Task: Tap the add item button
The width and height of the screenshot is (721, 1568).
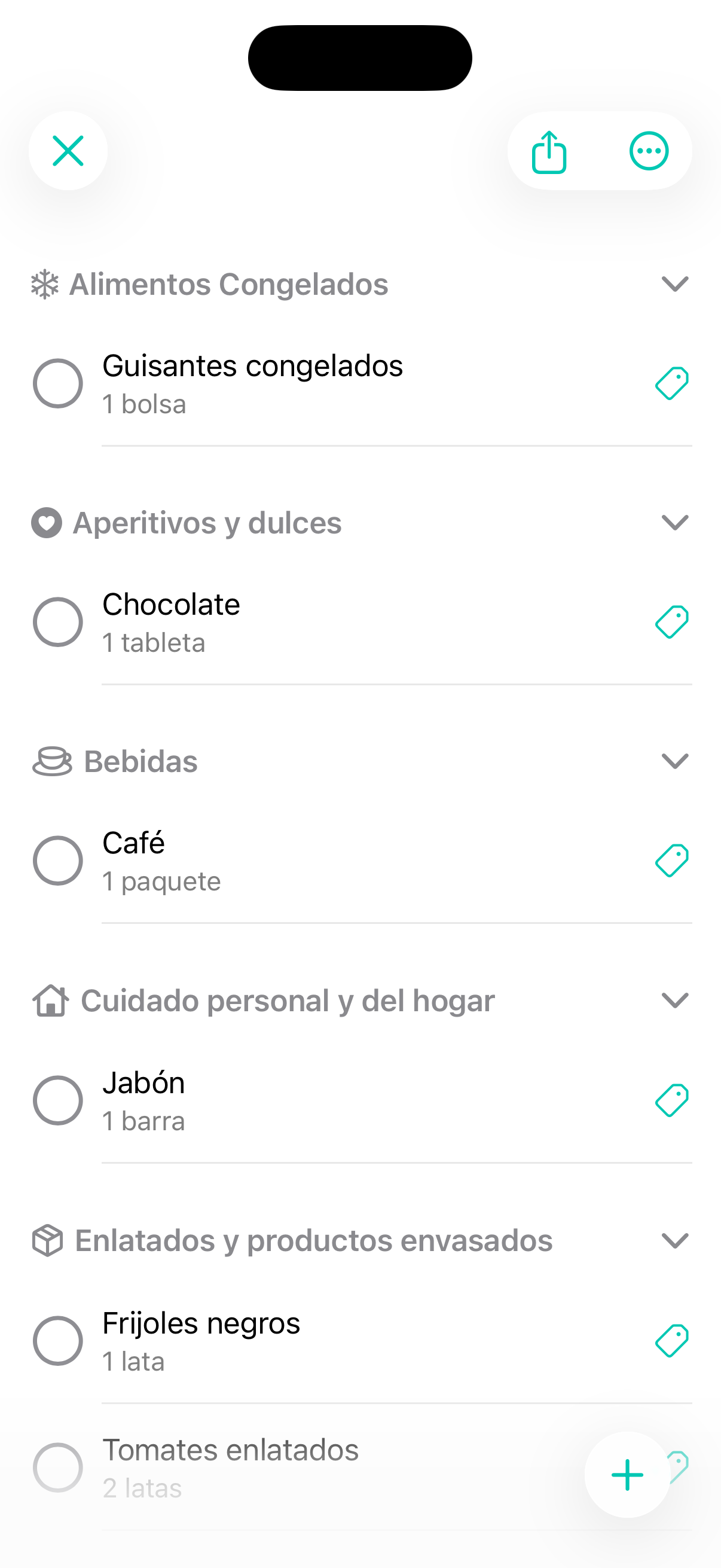Action: [627, 1474]
